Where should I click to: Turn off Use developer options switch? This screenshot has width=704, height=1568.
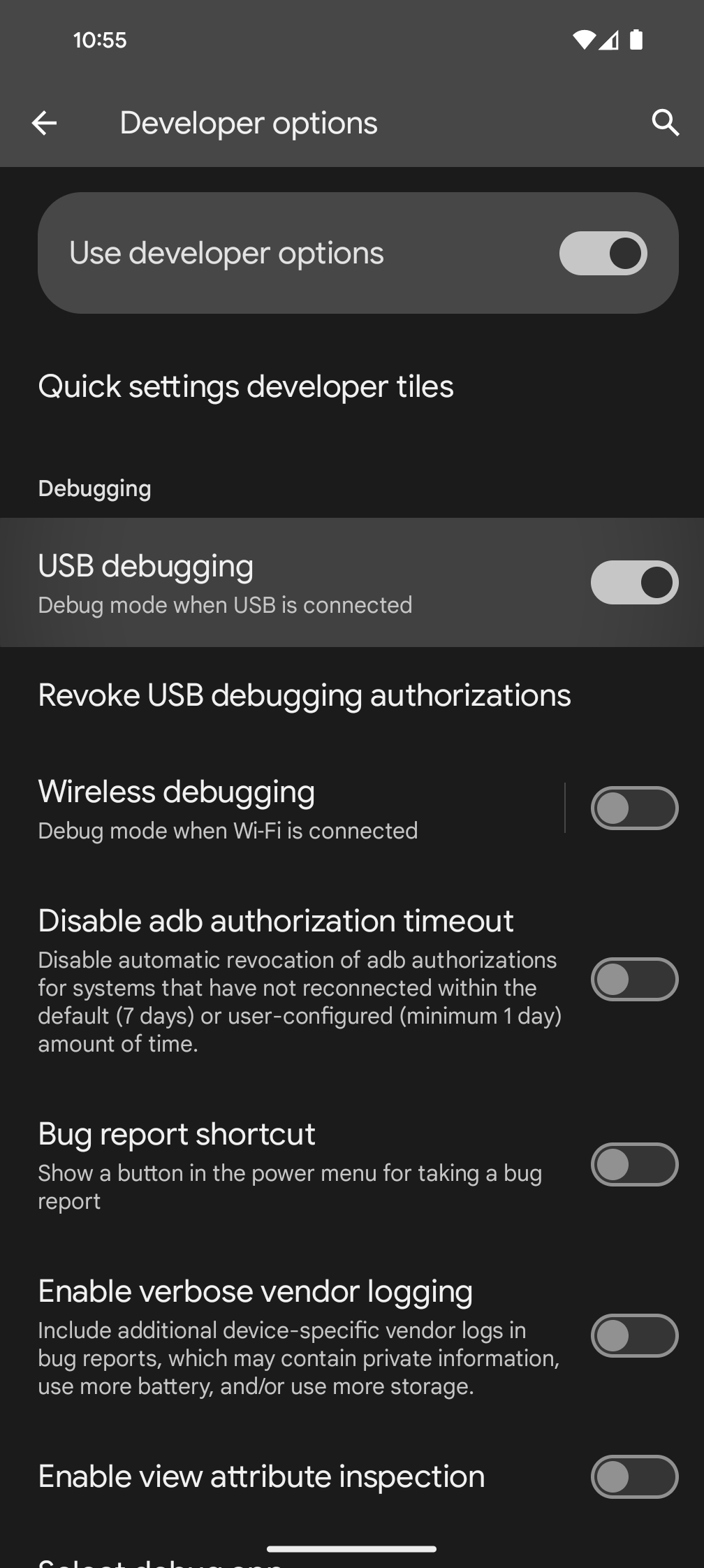click(603, 253)
